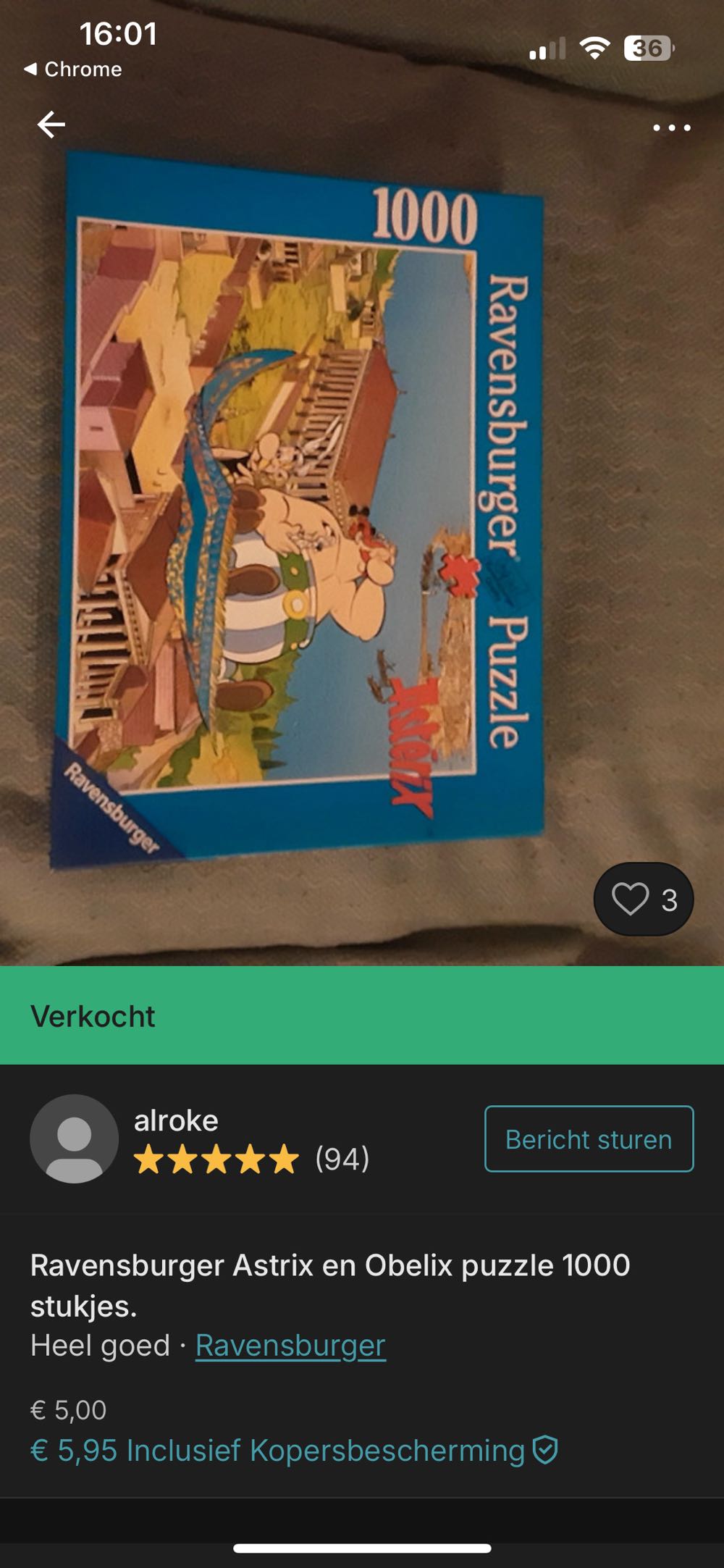The image size is (724, 1568).
Task: Tap the first star of the rating
Action: [x=150, y=1156]
